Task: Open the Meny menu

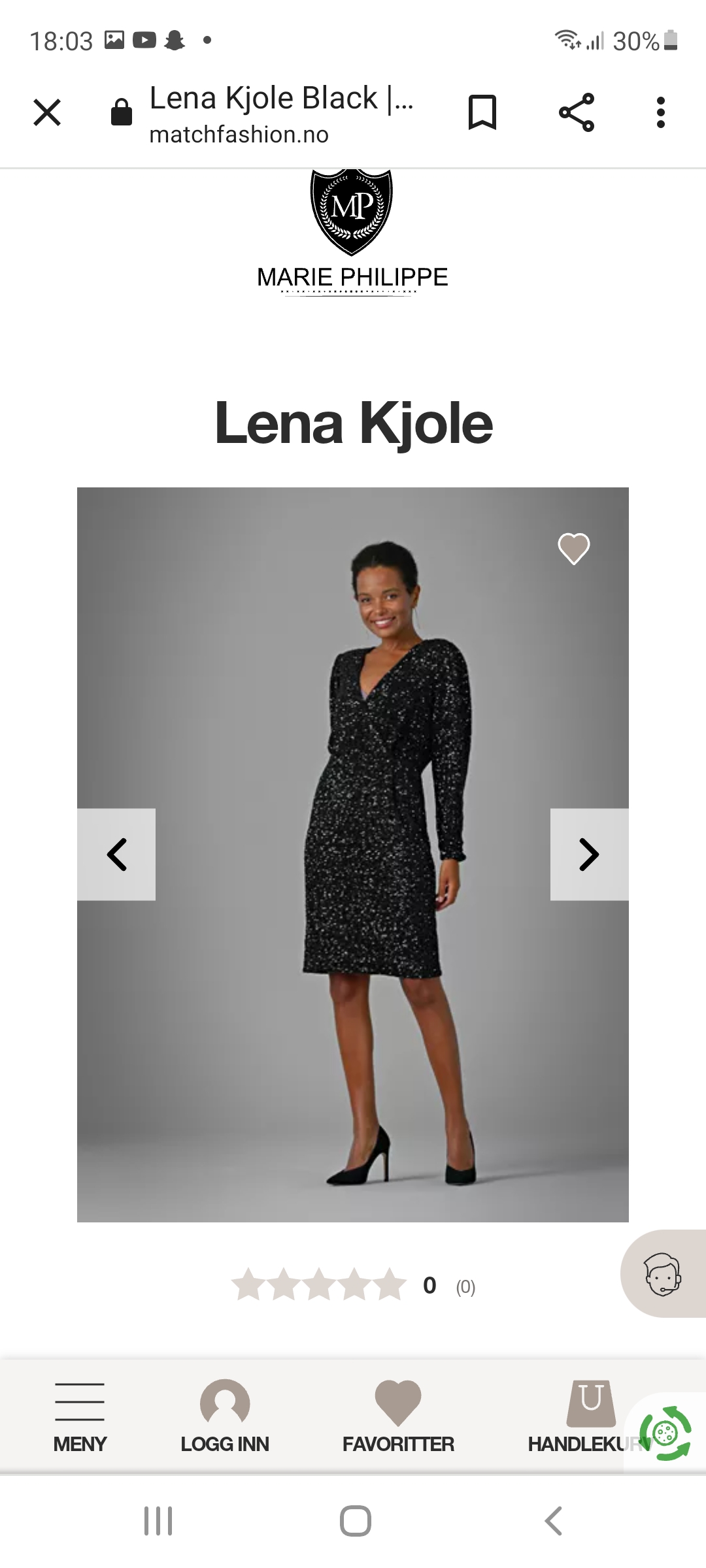Action: click(80, 1416)
